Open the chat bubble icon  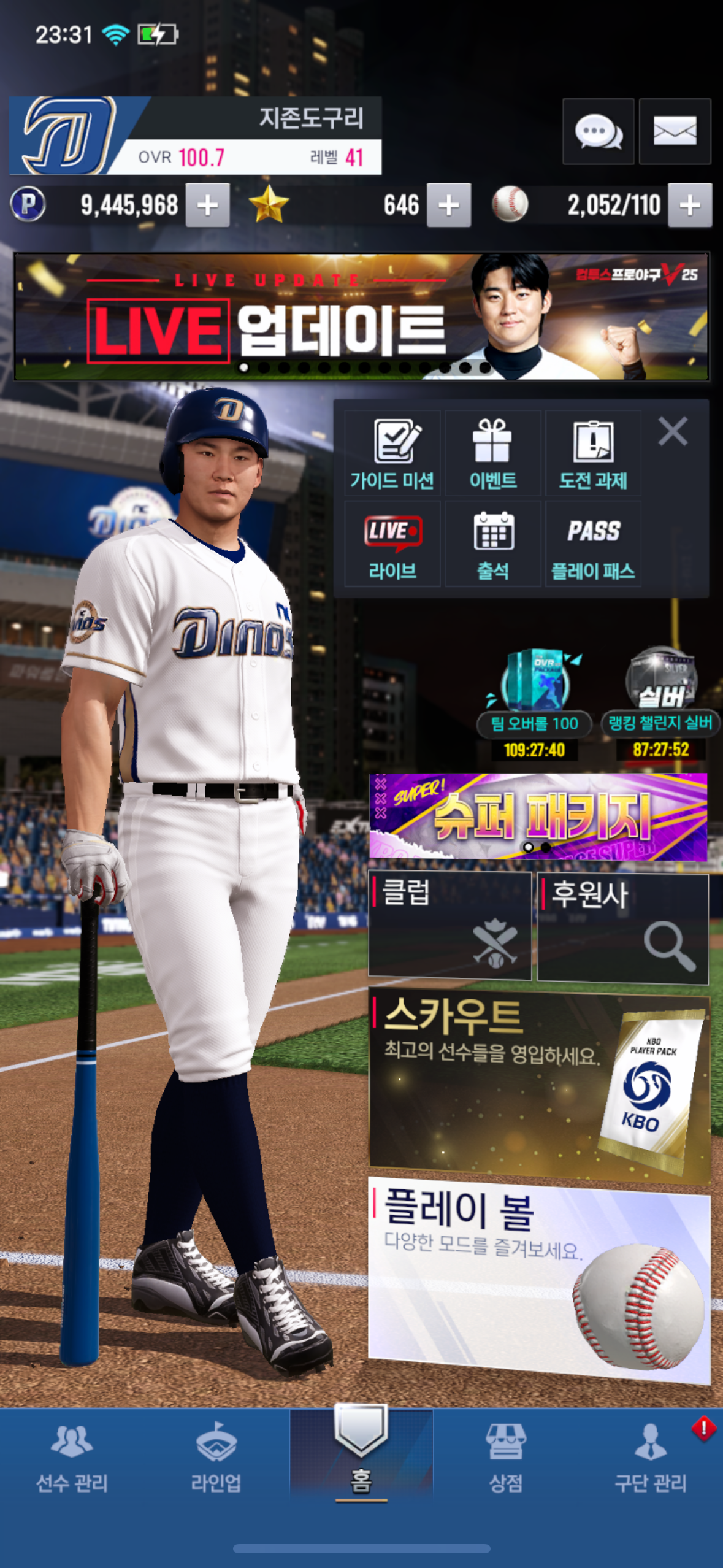coord(598,131)
